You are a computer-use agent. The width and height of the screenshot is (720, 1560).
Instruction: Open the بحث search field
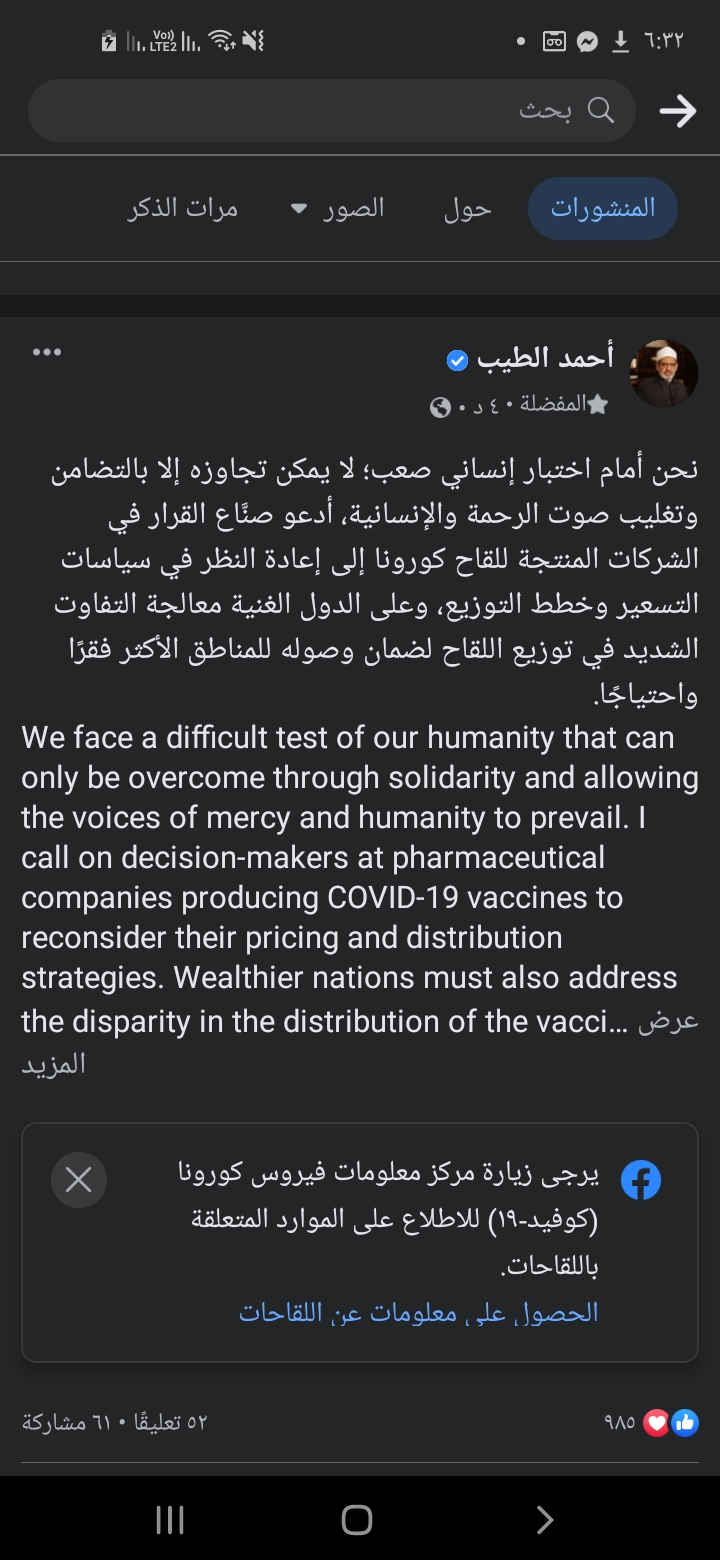pyautogui.click(x=330, y=110)
